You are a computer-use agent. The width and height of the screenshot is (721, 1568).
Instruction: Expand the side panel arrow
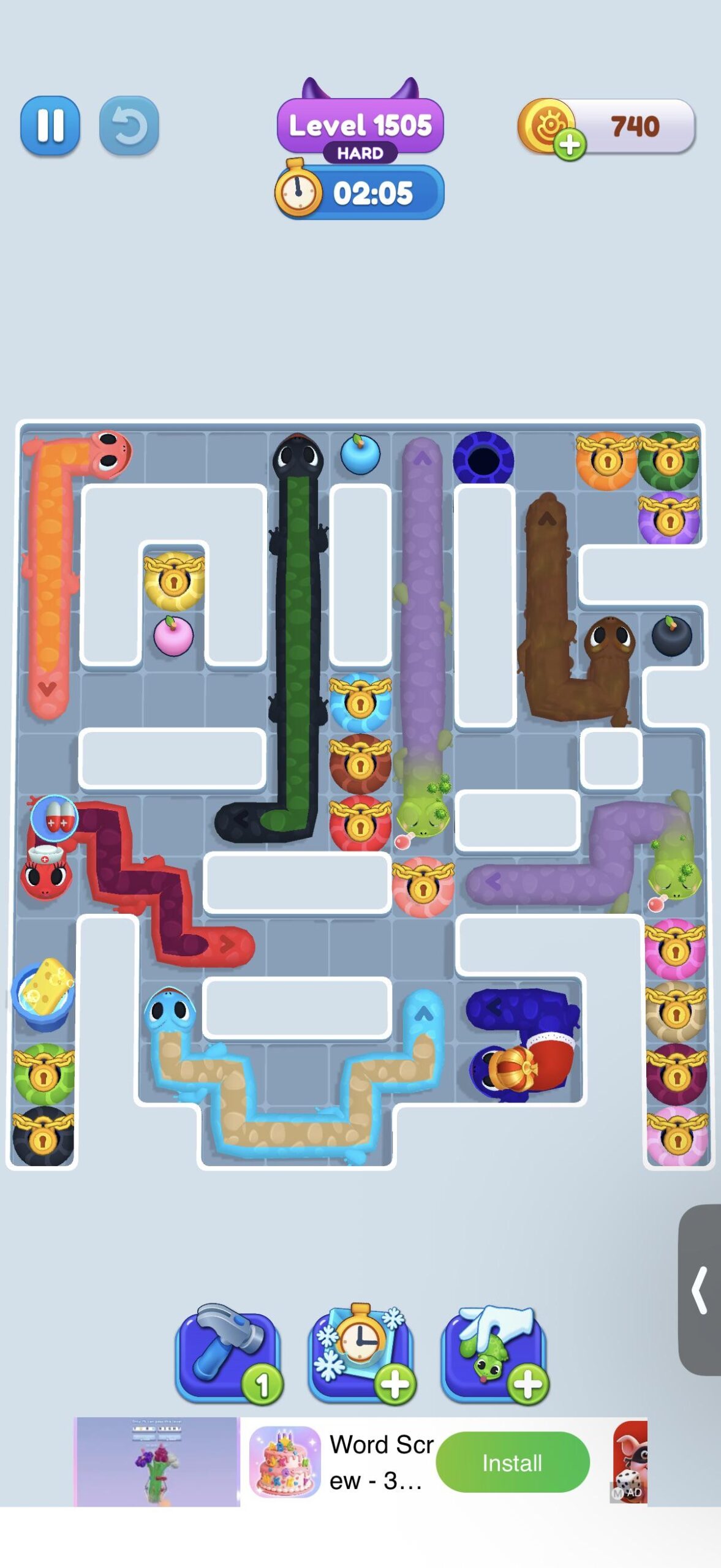(700, 1289)
